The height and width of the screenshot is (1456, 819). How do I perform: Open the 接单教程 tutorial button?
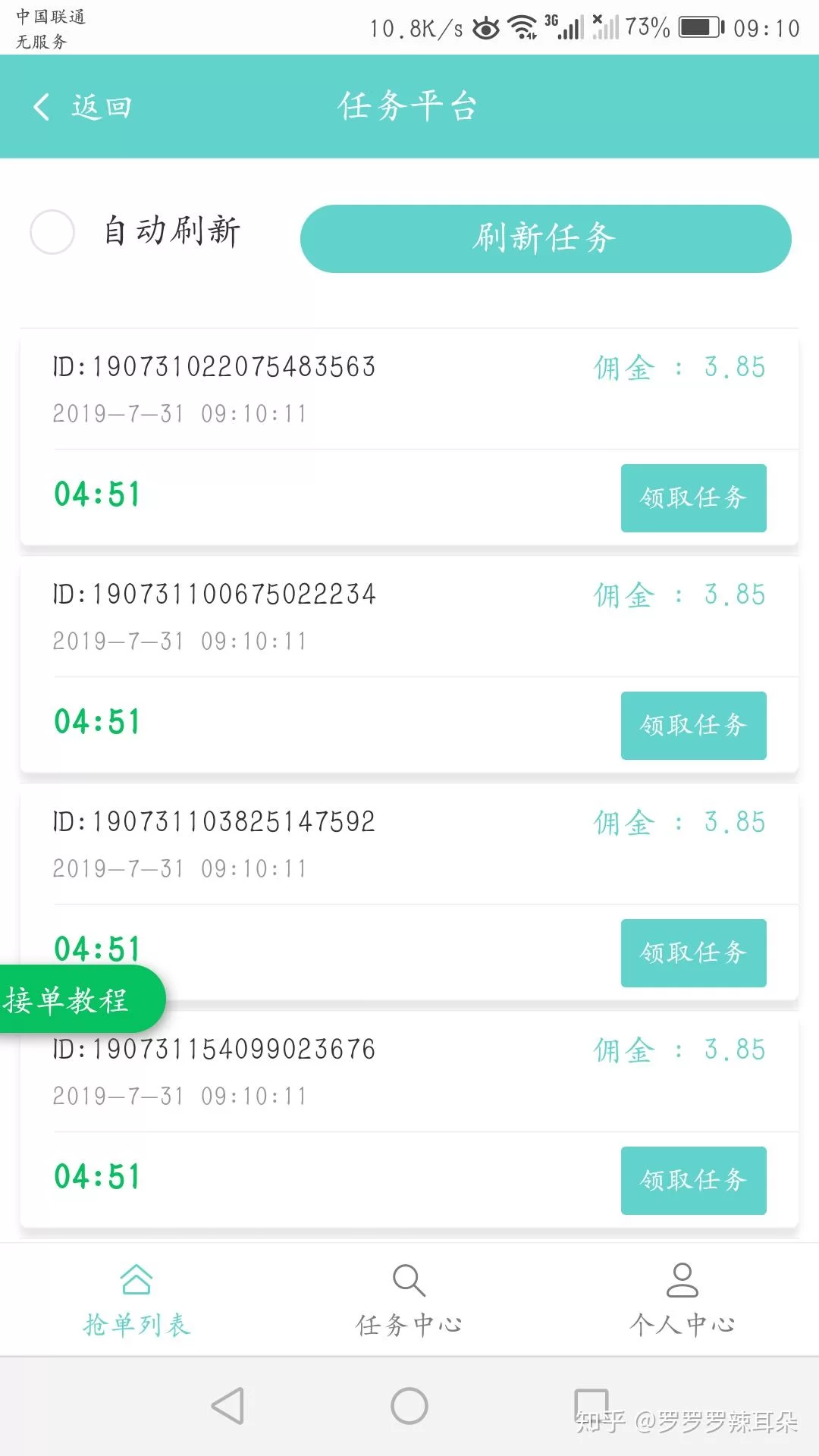pos(71,999)
